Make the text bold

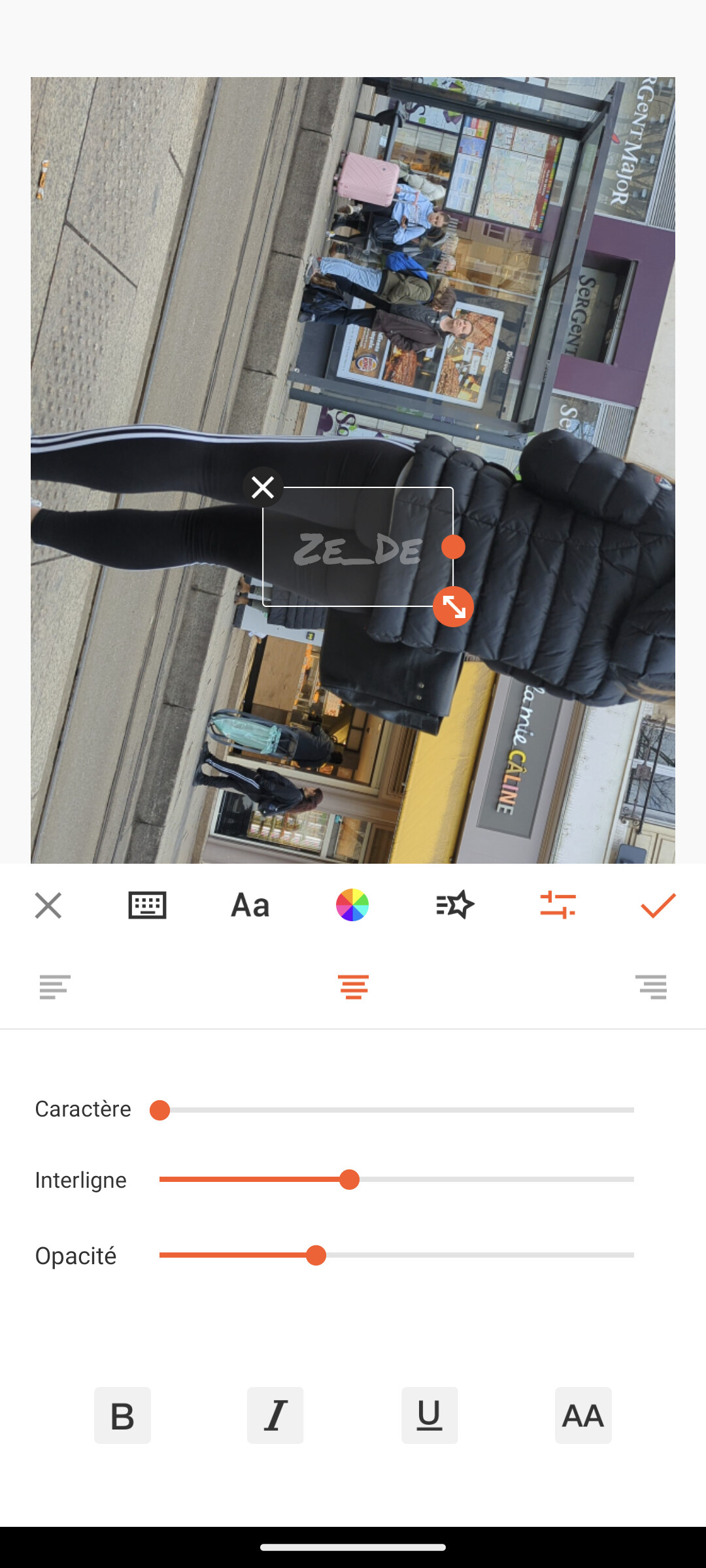pyautogui.click(x=122, y=1416)
